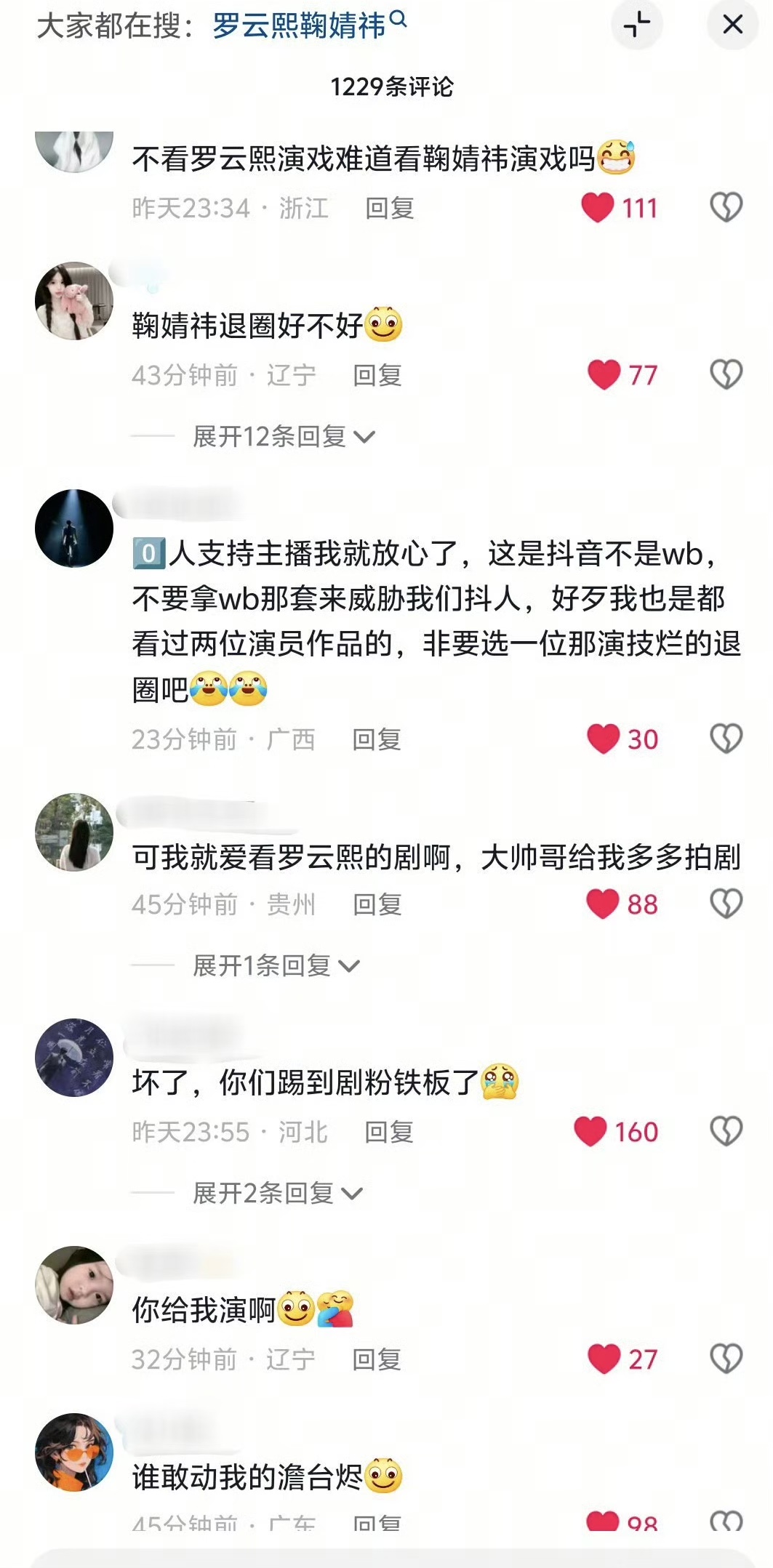Screen dimensions: 773x1568
Task: Reply to the comment 你给我演啊
Action: click(x=376, y=1359)
